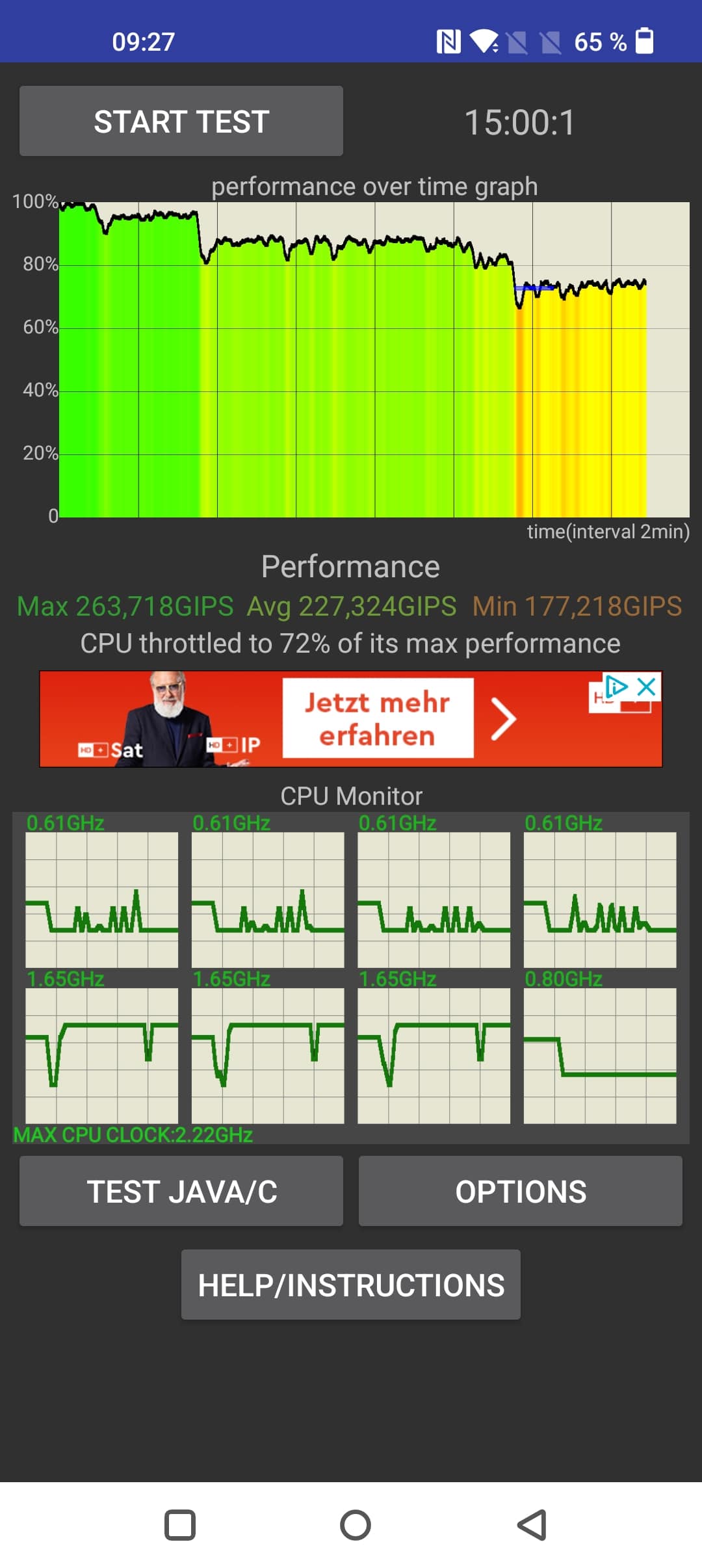Viewport: 702px width, 1568px height.
Task: Open the OPTIONS menu
Action: point(521,1191)
